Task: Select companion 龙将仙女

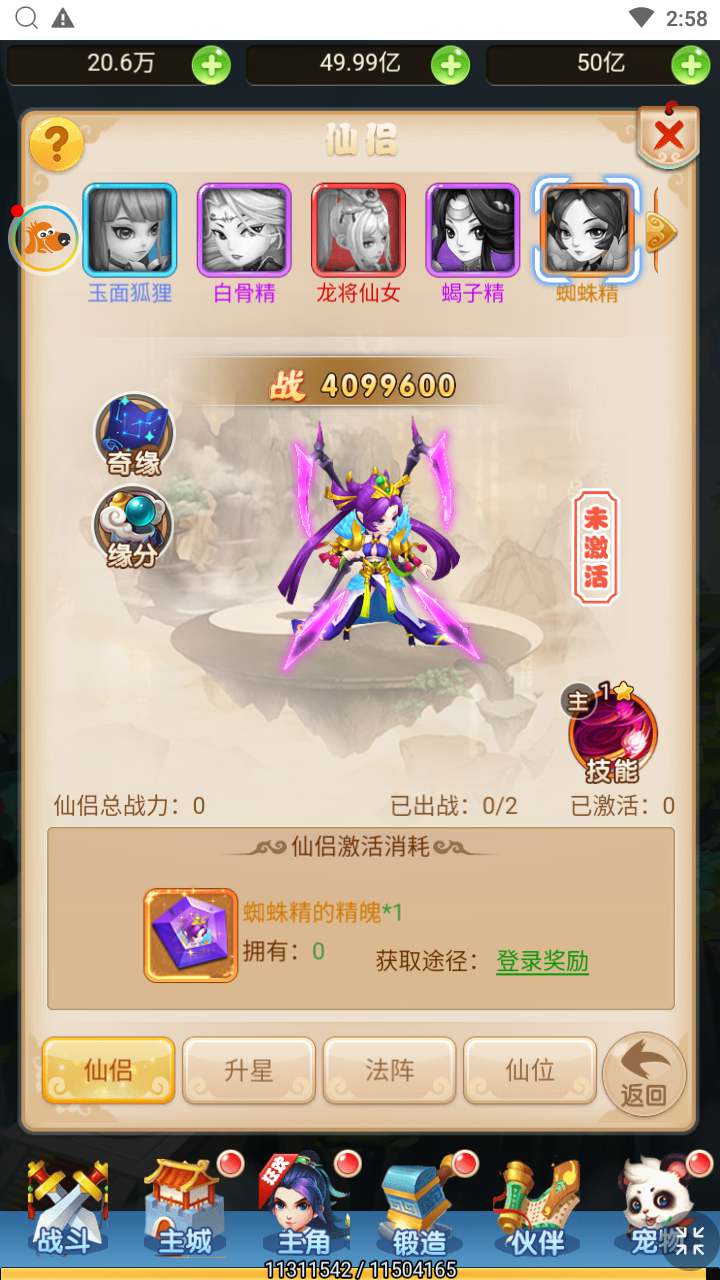Action: pyautogui.click(x=358, y=230)
